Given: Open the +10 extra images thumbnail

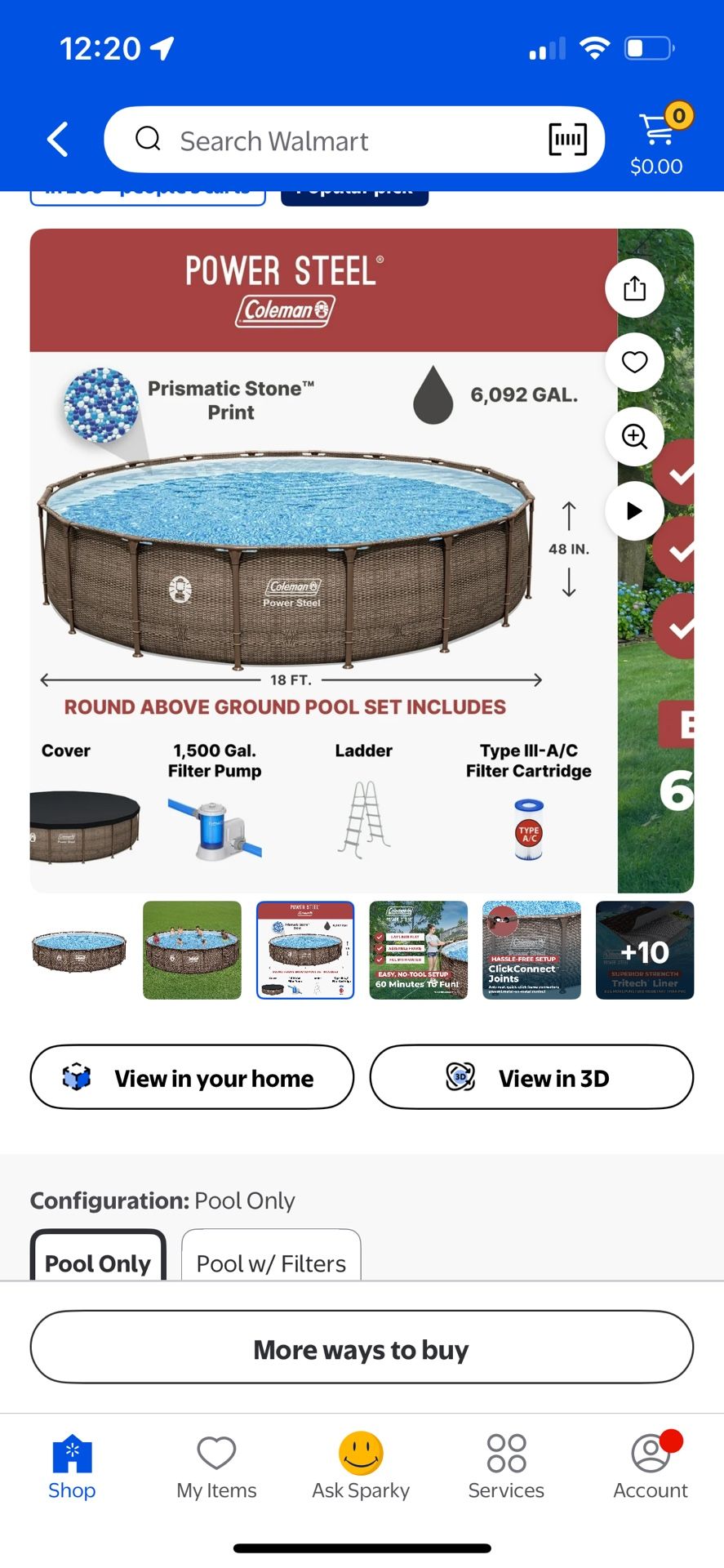Looking at the screenshot, I should coord(644,950).
